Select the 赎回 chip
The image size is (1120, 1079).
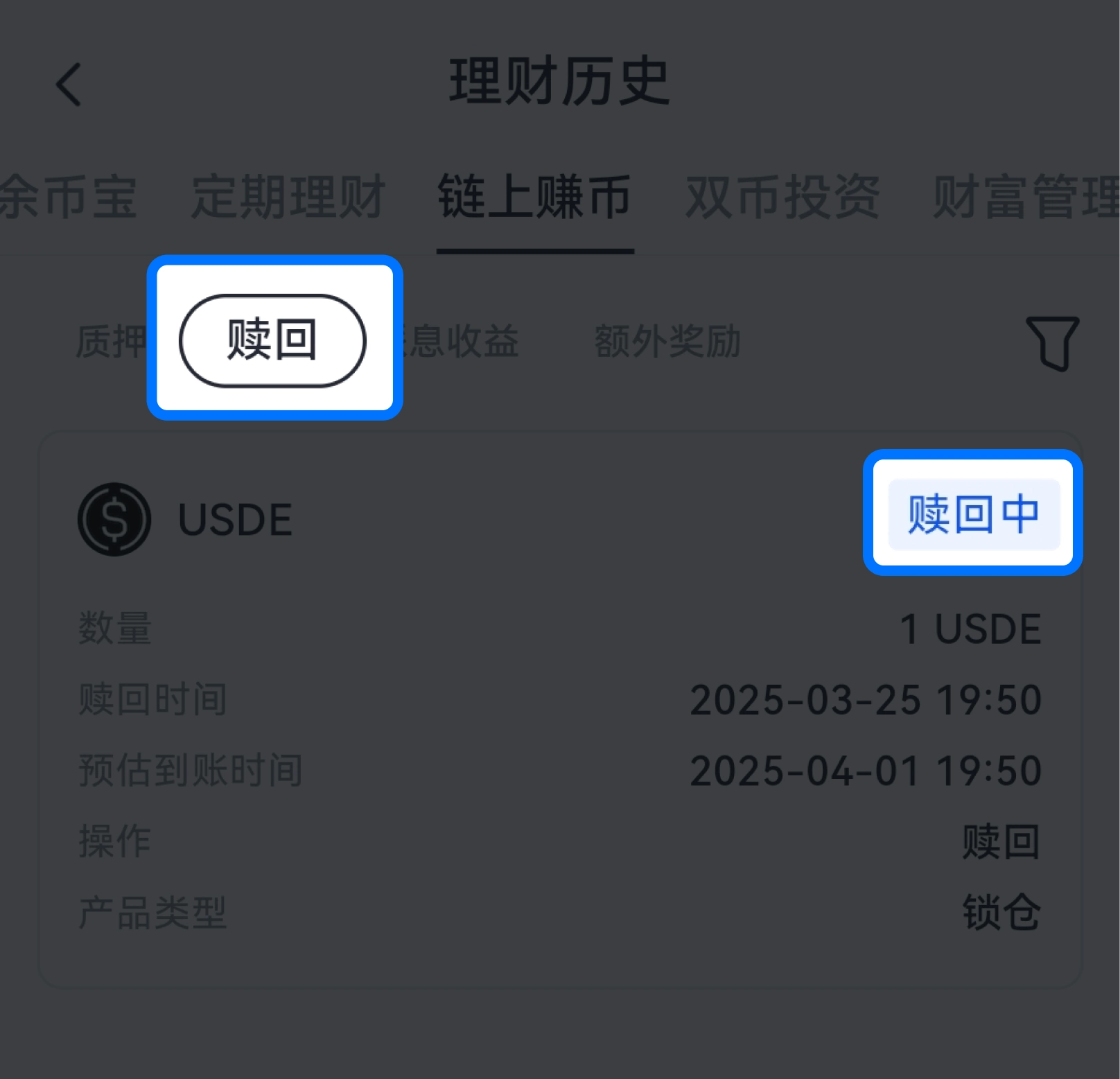tap(272, 340)
